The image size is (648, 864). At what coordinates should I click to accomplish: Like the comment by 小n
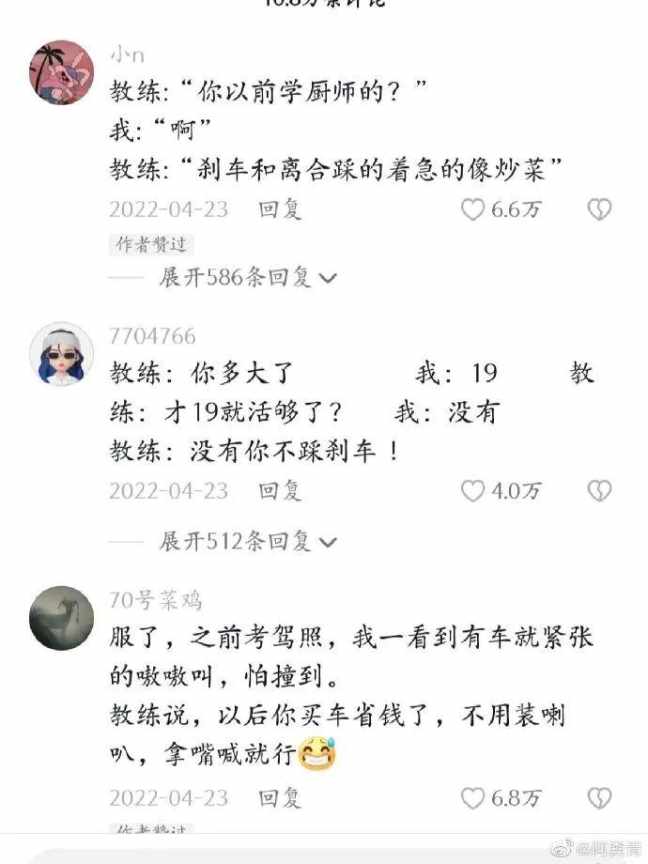click(473, 209)
